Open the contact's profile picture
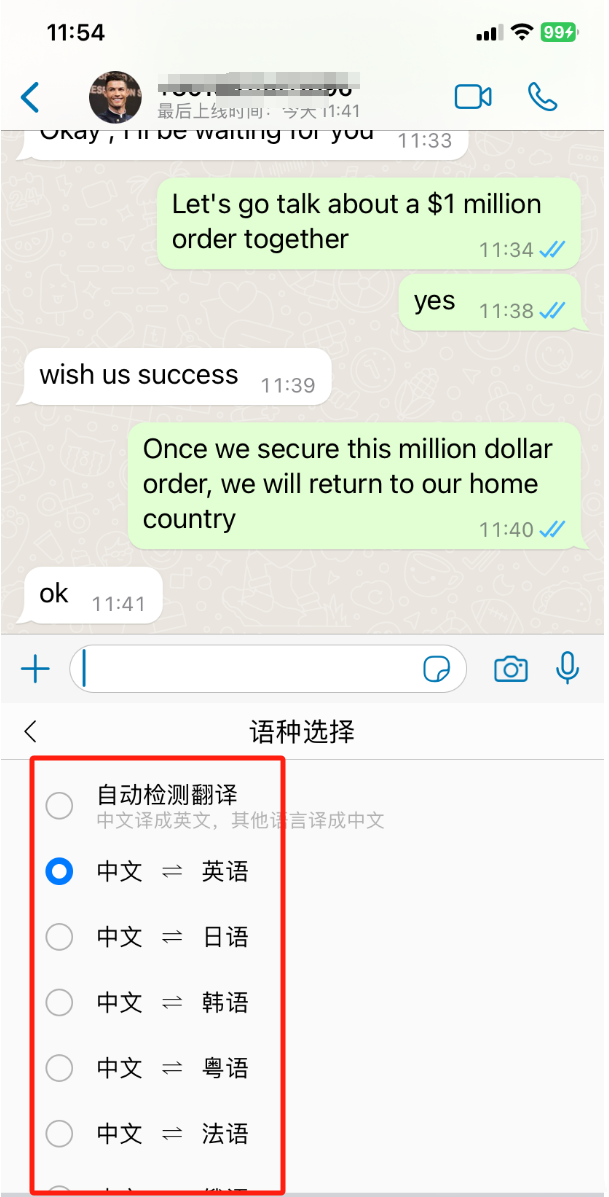The width and height of the screenshot is (609, 1197). tap(114, 97)
